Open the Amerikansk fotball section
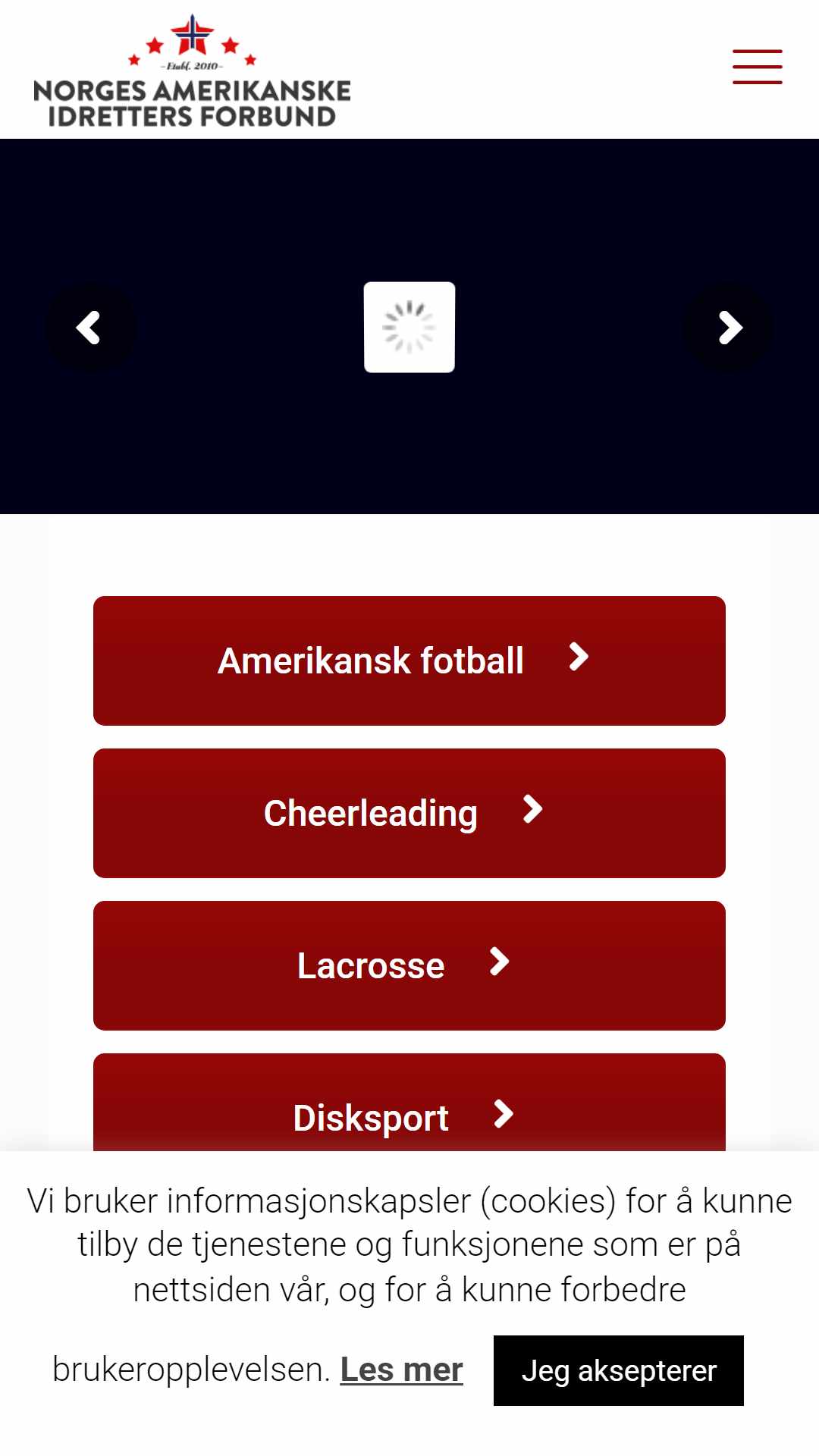Image resolution: width=819 pixels, height=1456 pixels. pos(409,661)
